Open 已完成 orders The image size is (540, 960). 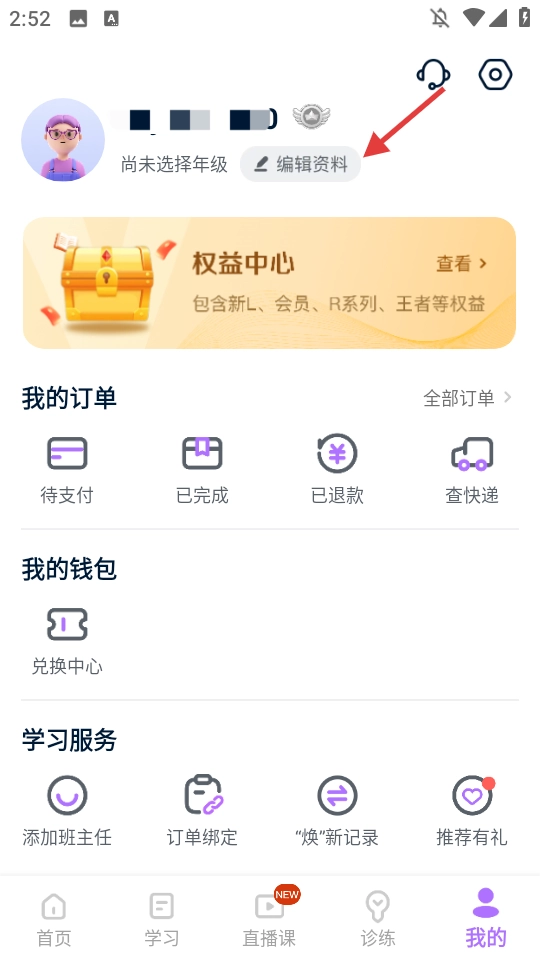click(x=202, y=470)
